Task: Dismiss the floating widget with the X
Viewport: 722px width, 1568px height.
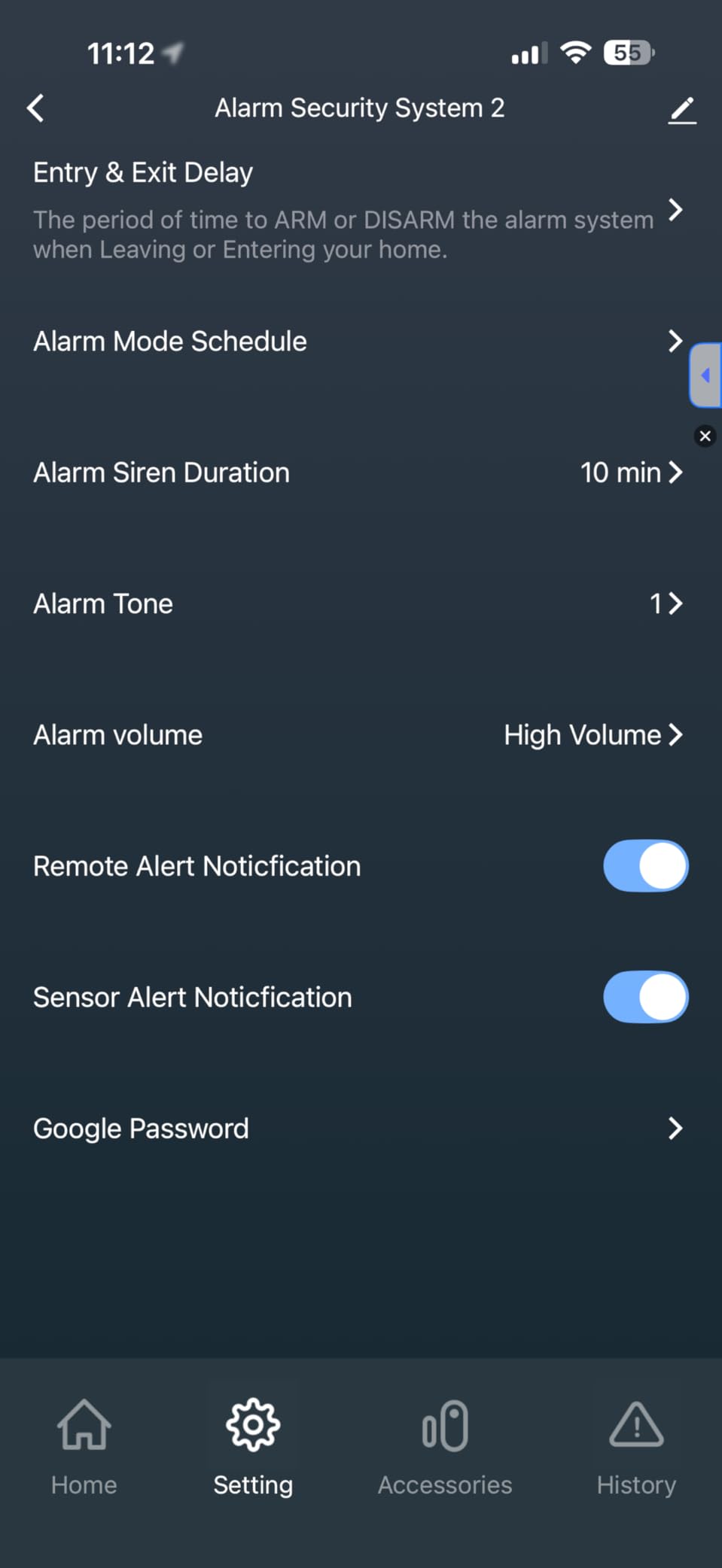Action: coord(705,436)
